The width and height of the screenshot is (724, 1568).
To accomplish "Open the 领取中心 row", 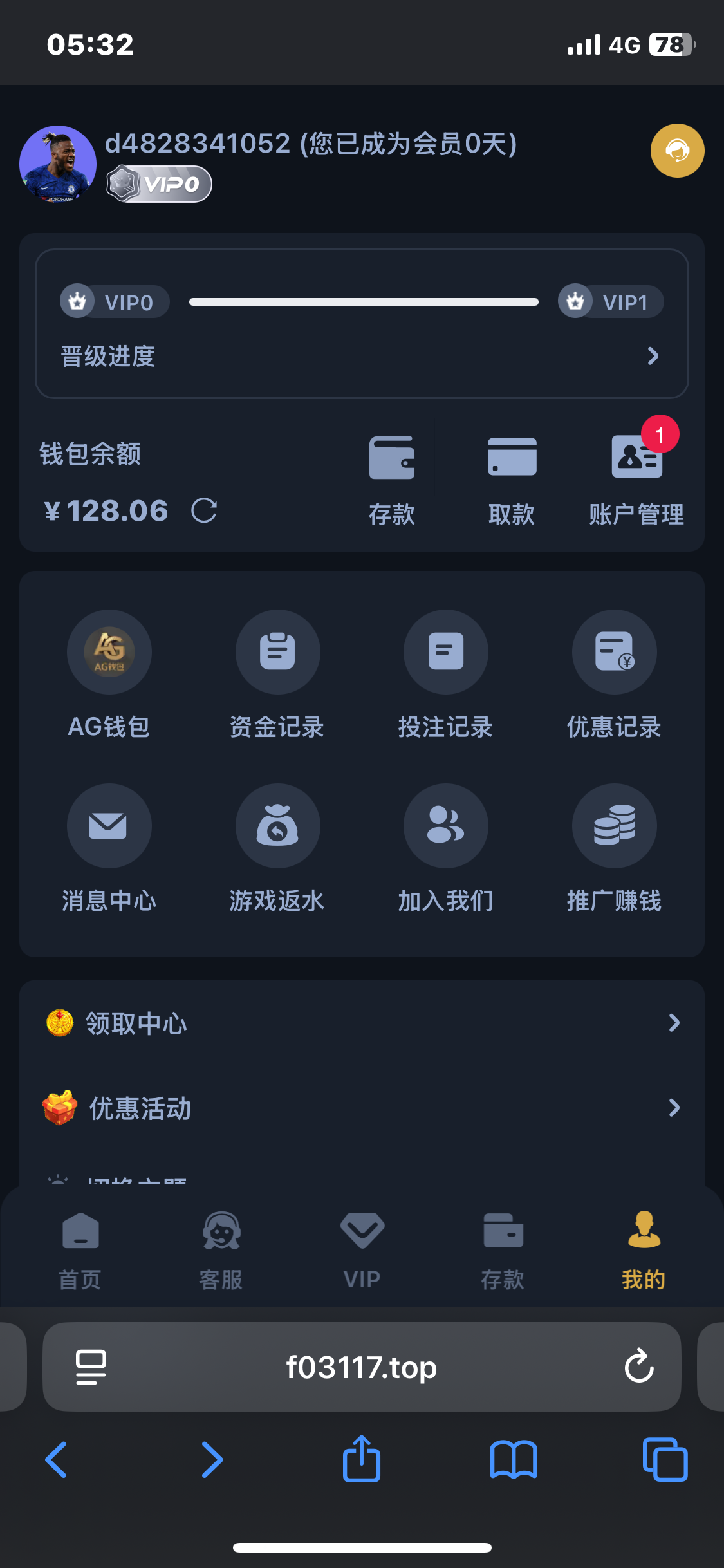I will 362,1023.
